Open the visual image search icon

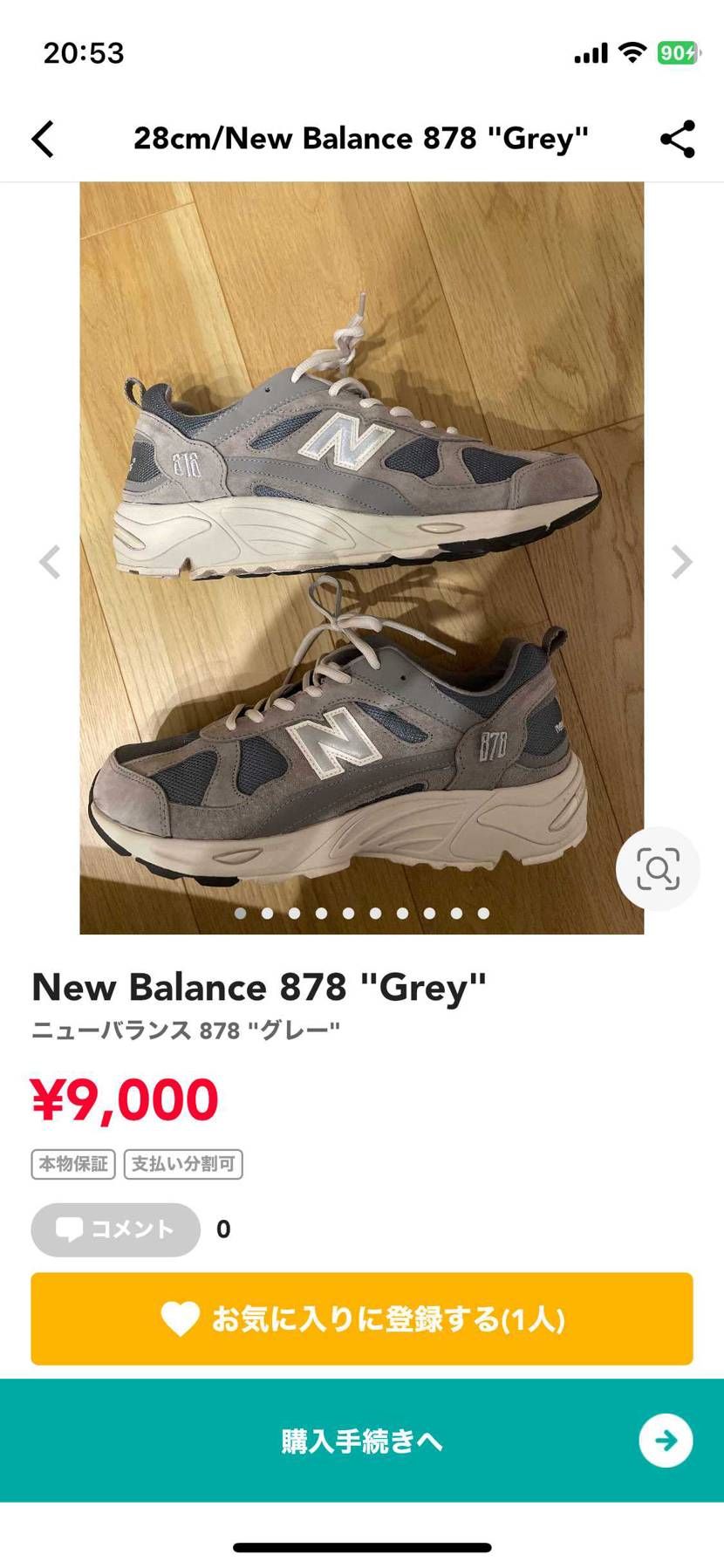click(x=658, y=869)
